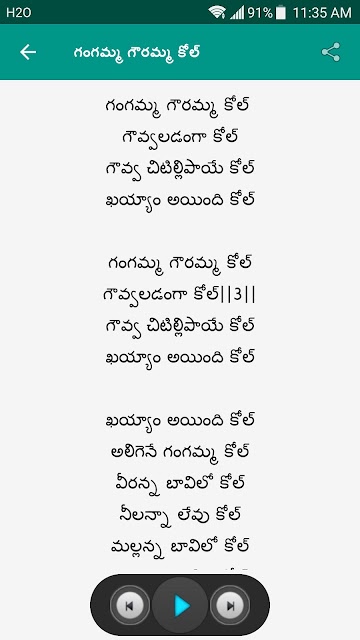Screen dimensions: 360x640
Task: Play the song
Action: (180, 606)
